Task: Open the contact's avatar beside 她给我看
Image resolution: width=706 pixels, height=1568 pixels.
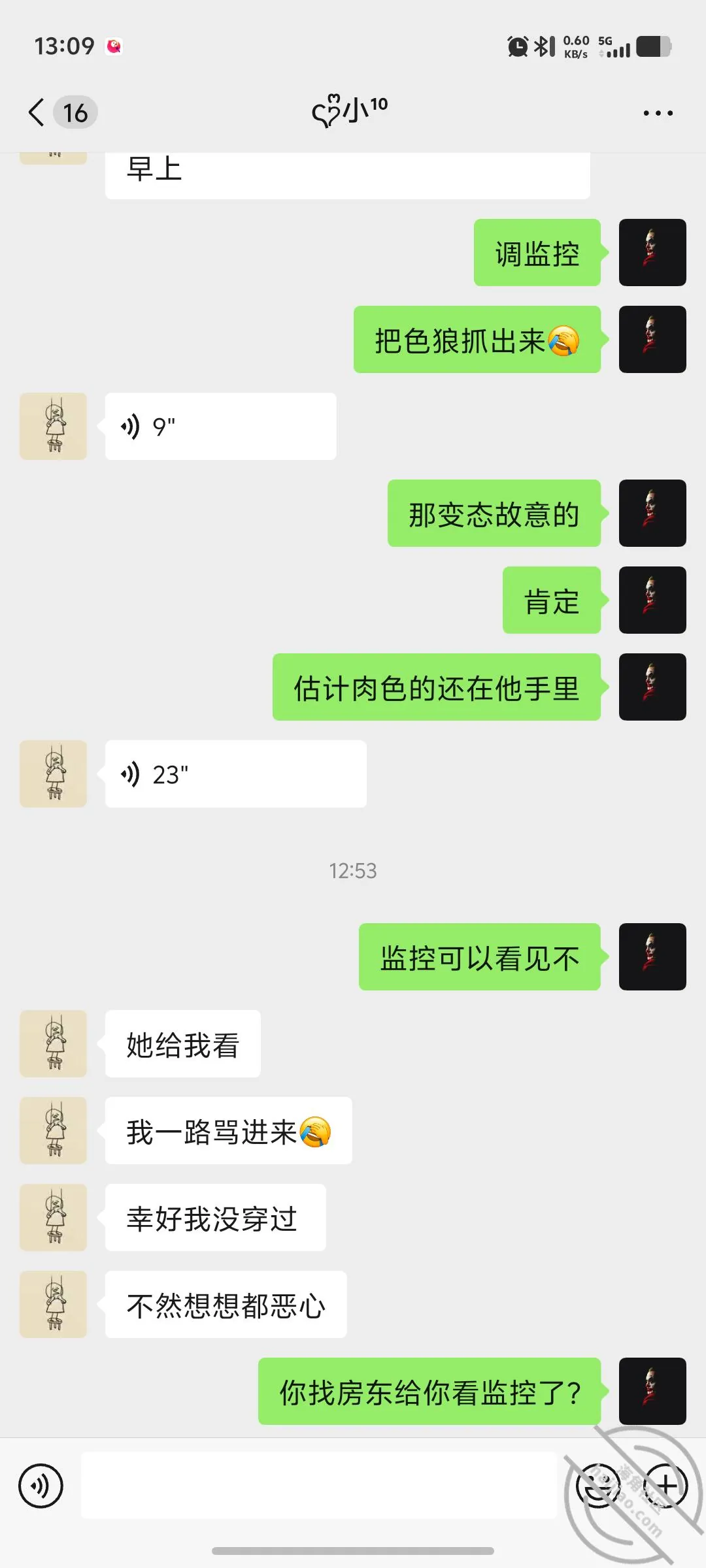Action: (x=53, y=1043)
